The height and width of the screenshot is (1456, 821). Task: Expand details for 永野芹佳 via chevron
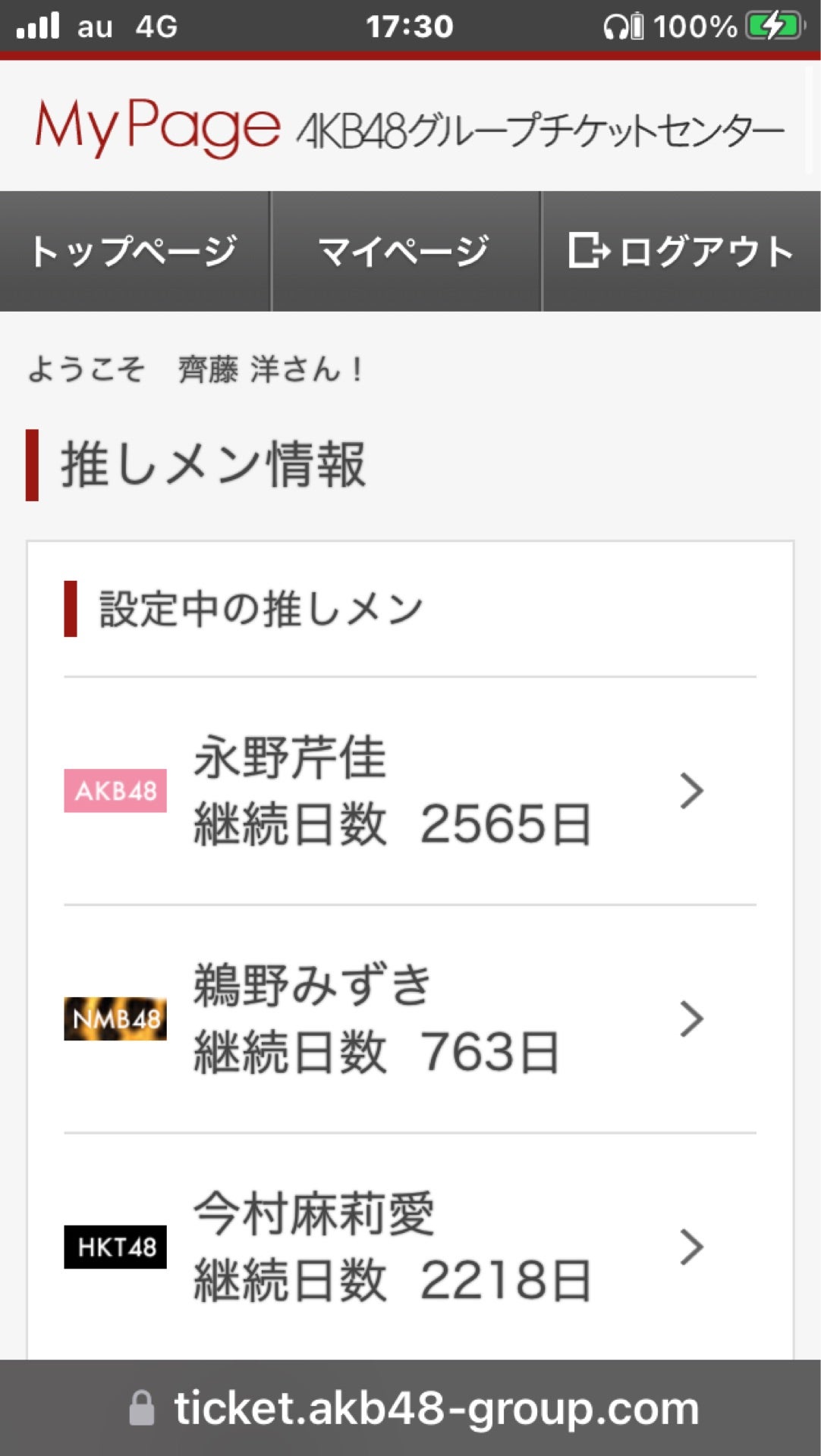tap(691, 791)
